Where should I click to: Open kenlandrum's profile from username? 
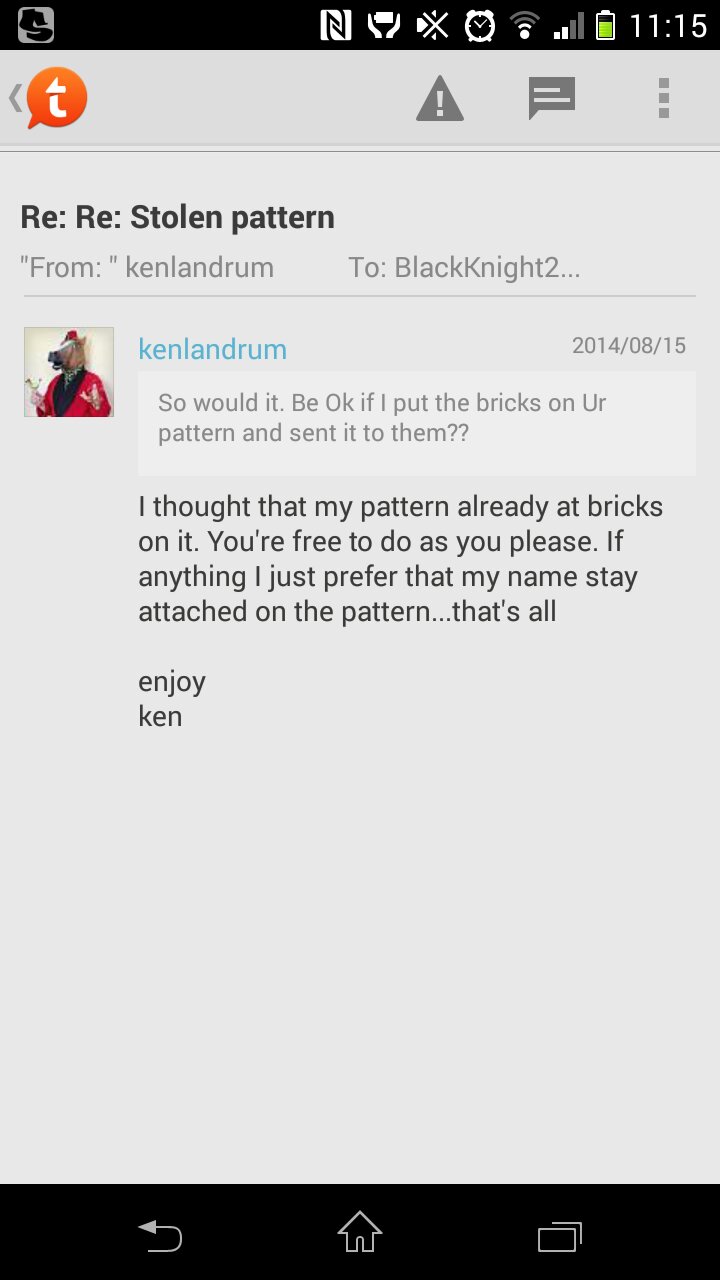(x=212, y=349)
